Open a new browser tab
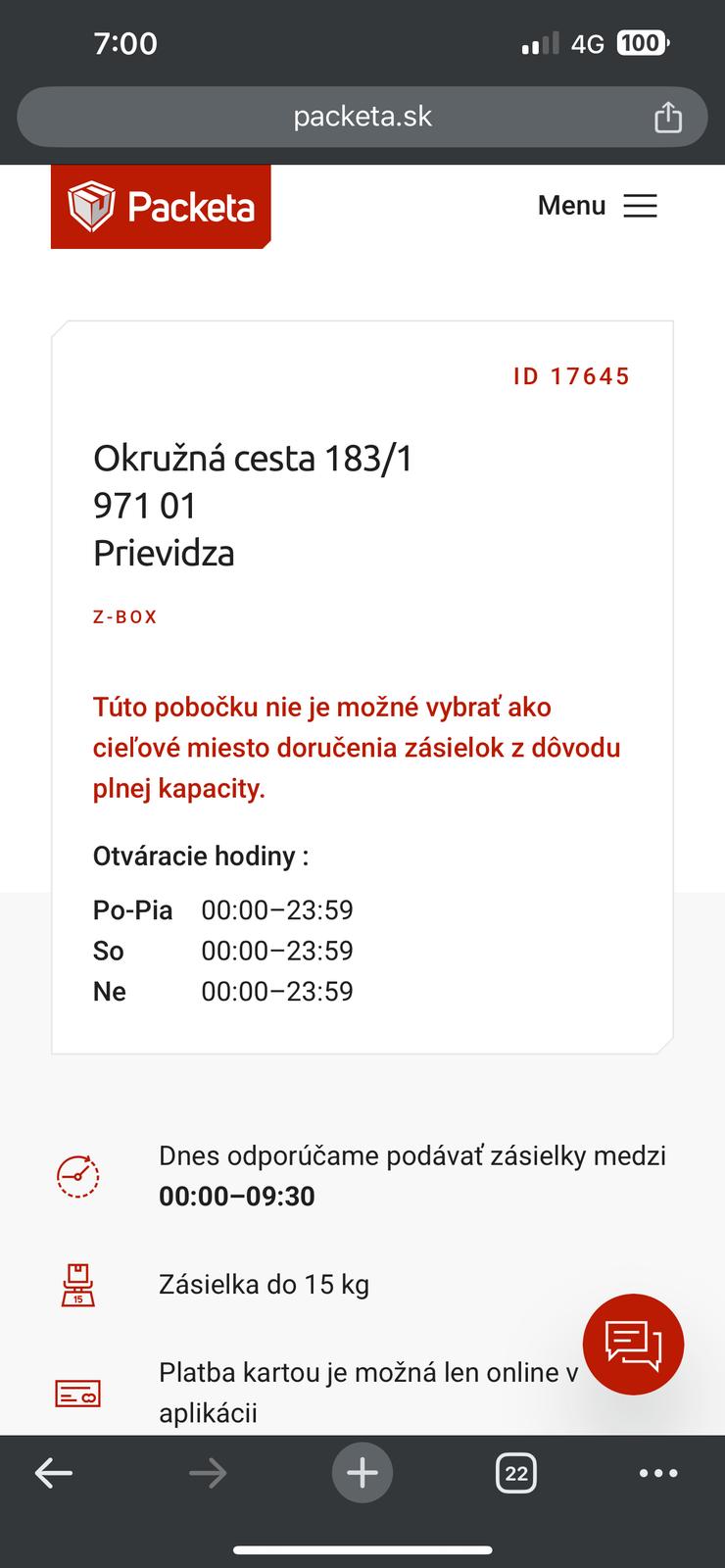The height and width of the screenshot is (1568, 725). (x=362, y=1472)
